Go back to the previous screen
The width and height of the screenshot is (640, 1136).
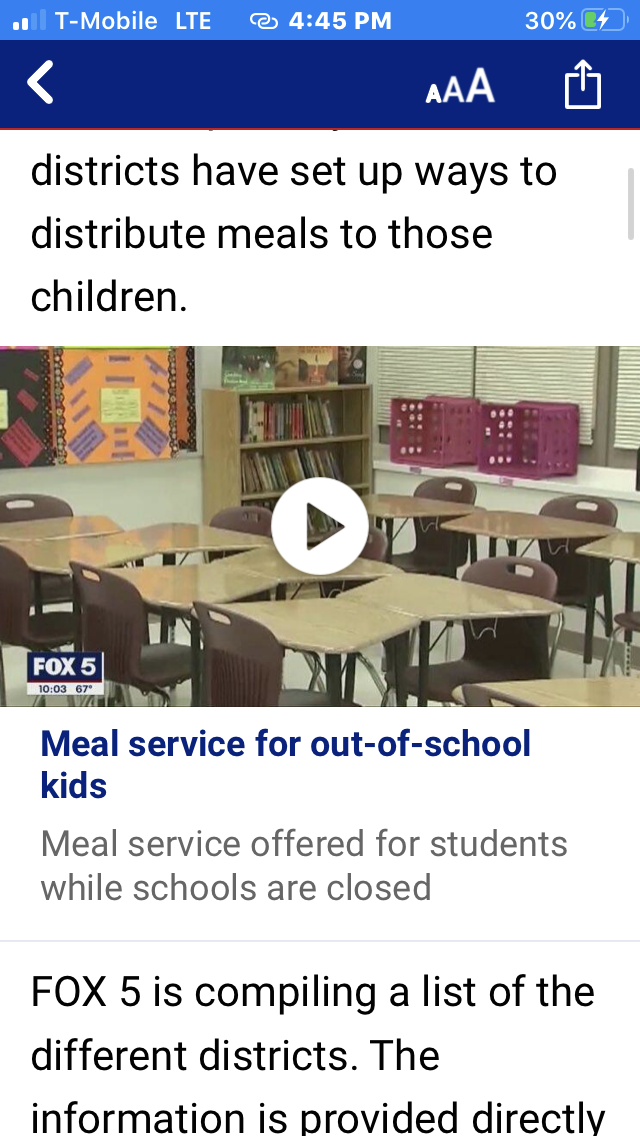(40, 83)
